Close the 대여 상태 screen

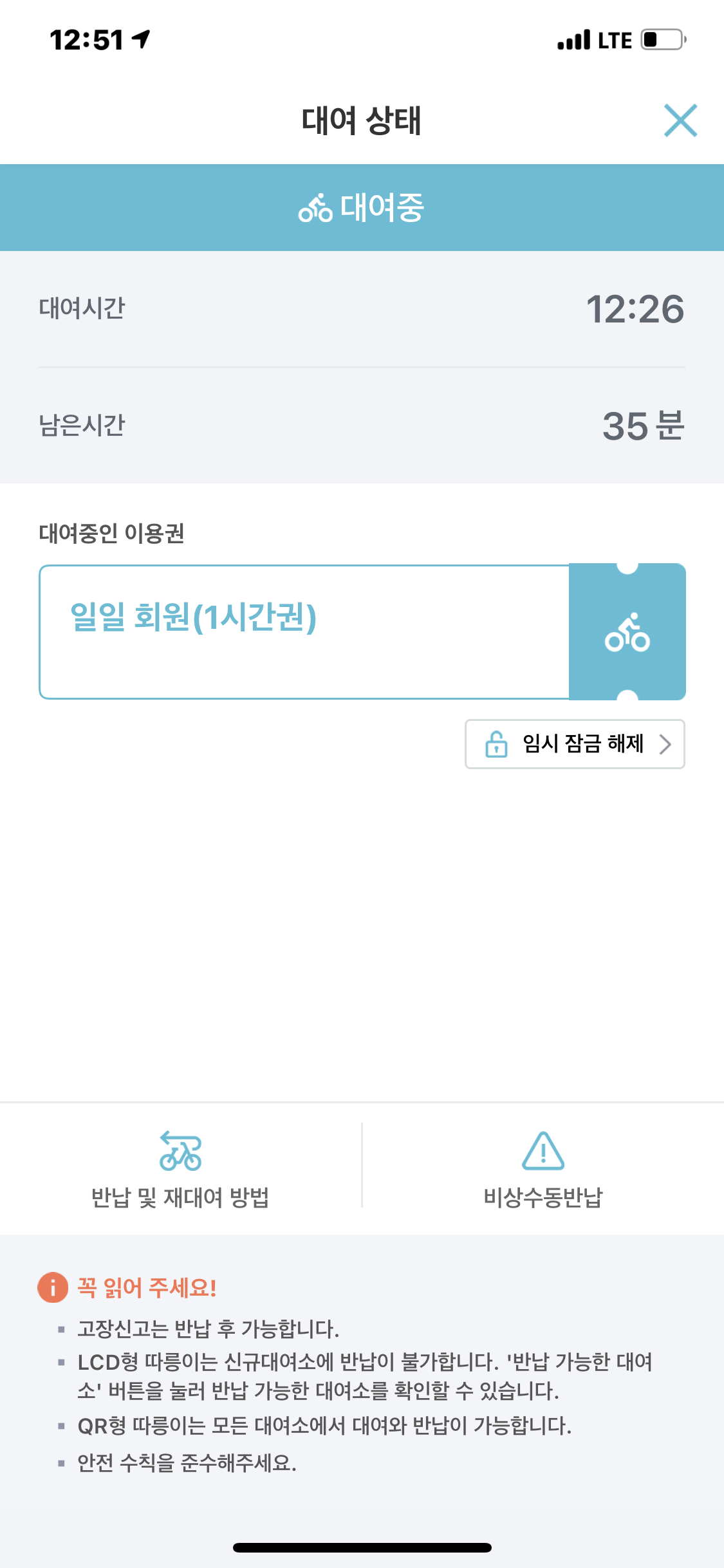pos(680,120)
